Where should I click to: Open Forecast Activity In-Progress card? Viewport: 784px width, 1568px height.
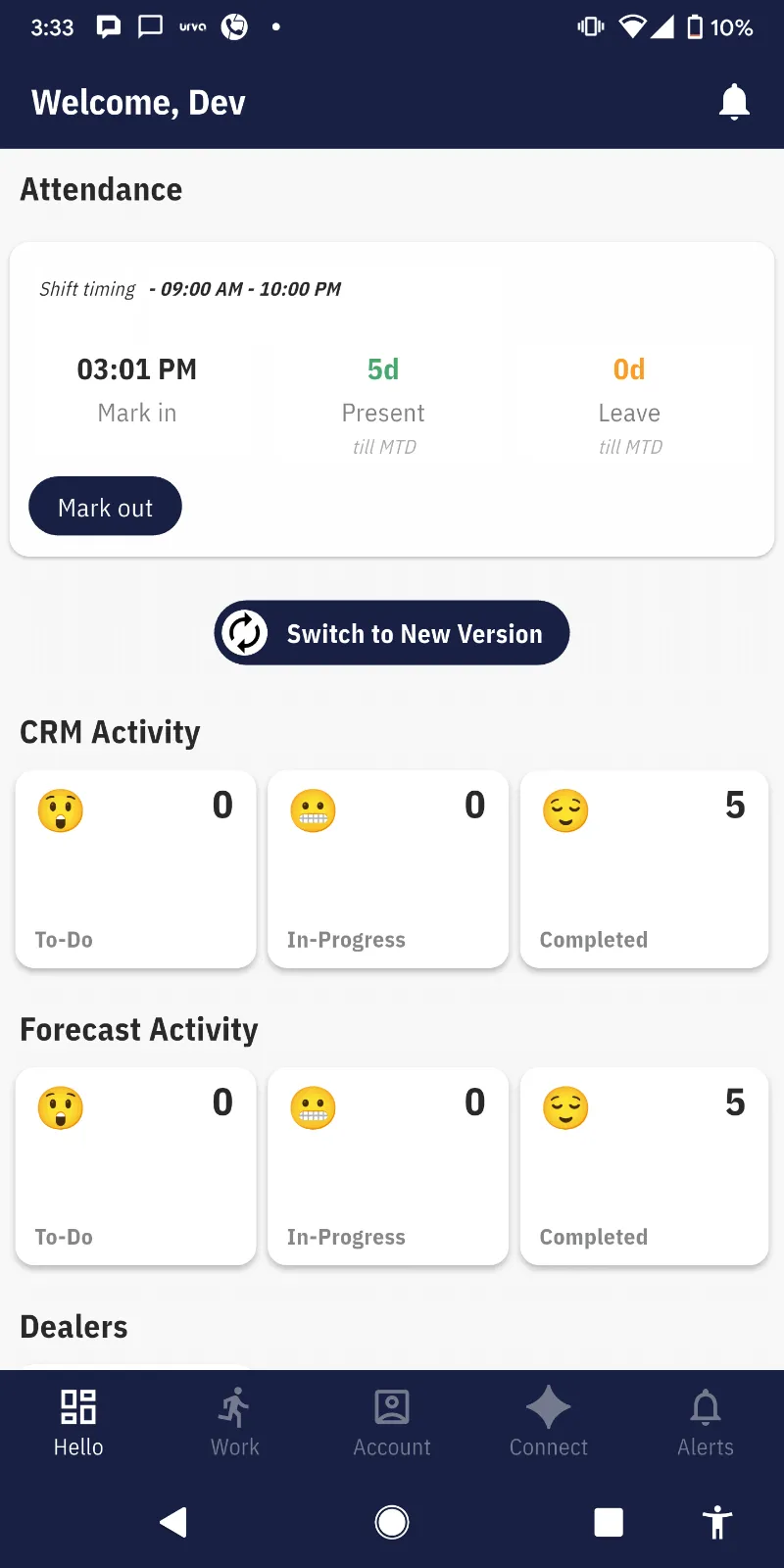click(x=388, y=1166)
